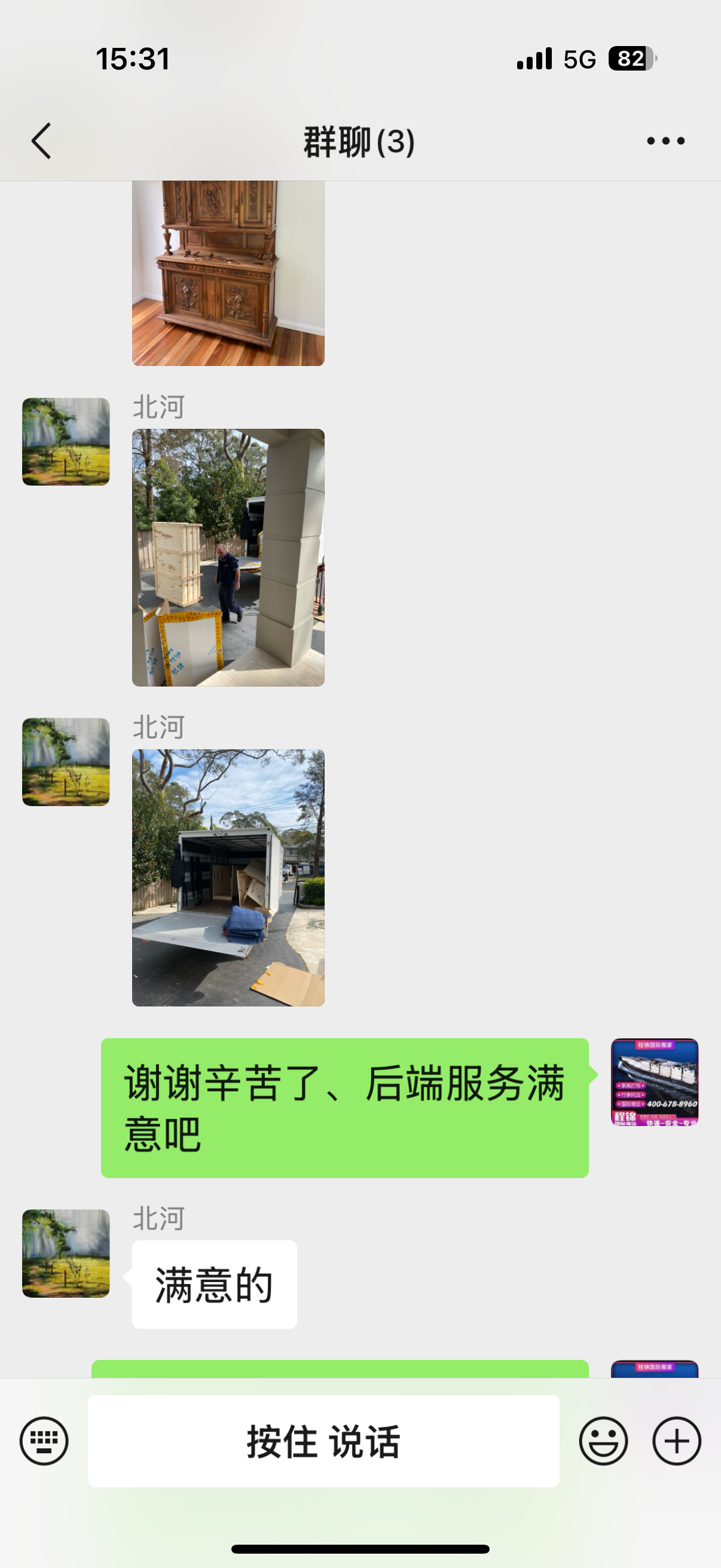Go back from the group chat

41,141
